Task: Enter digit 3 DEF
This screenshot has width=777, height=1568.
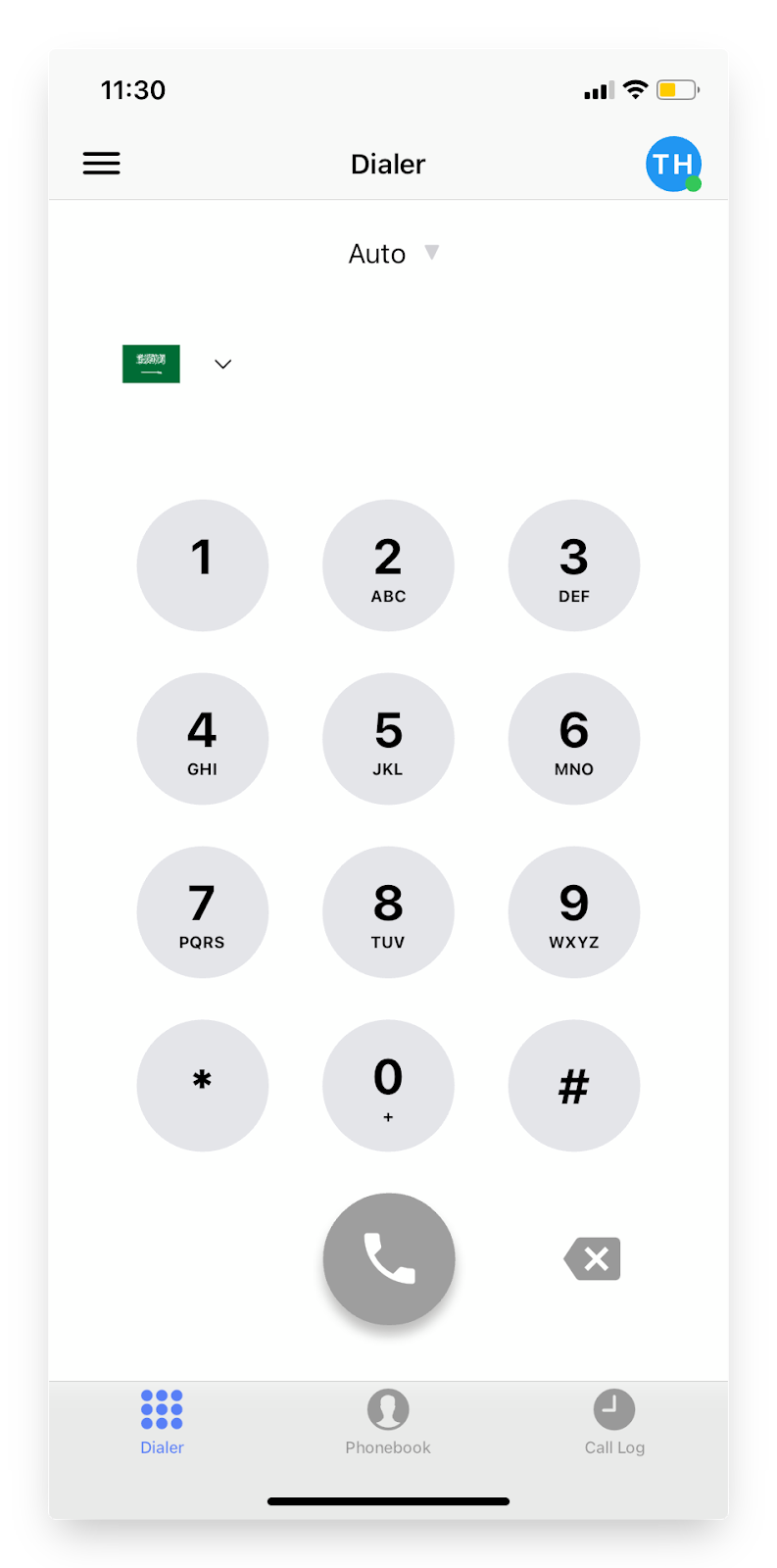Action: click(x=573, y=565)
